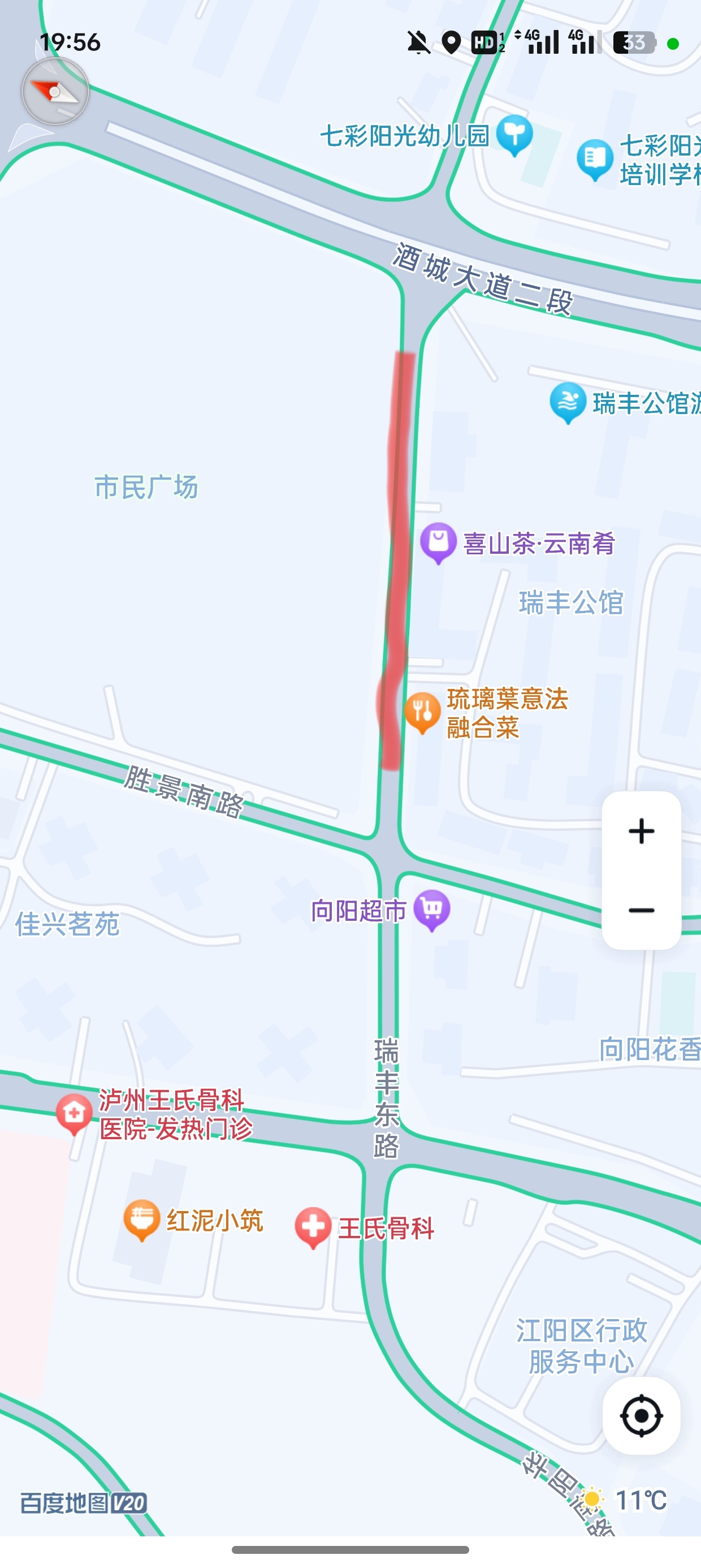Tap the compass to reset map orientation

[x=55, y=92]
